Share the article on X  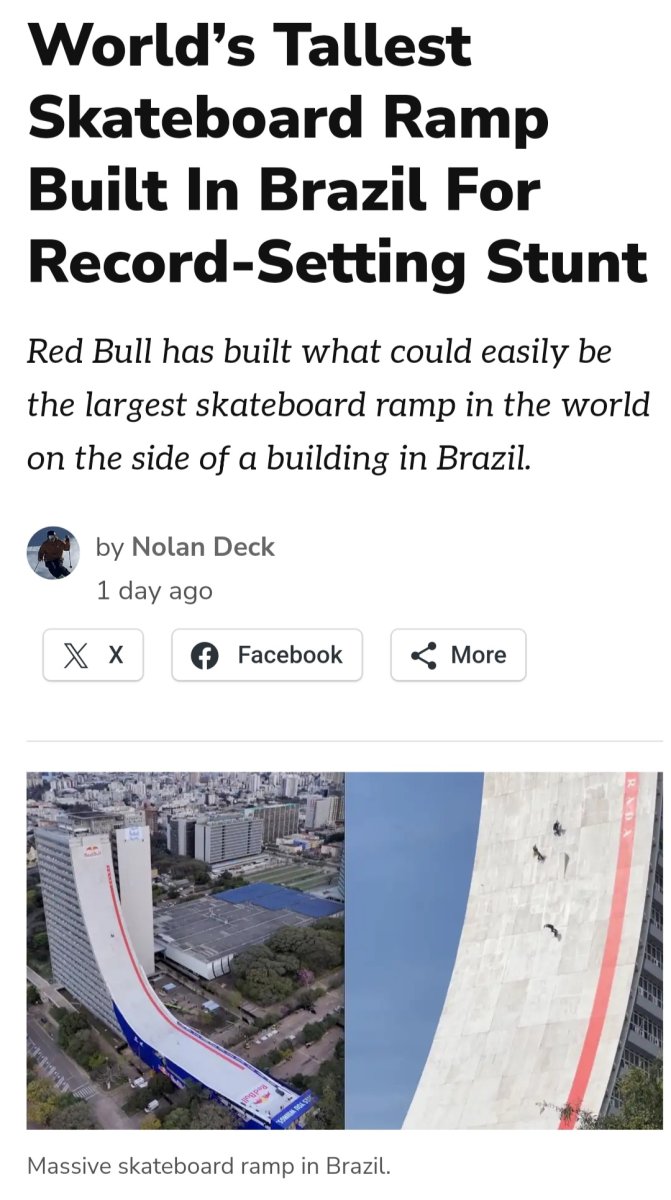point(93,655)
